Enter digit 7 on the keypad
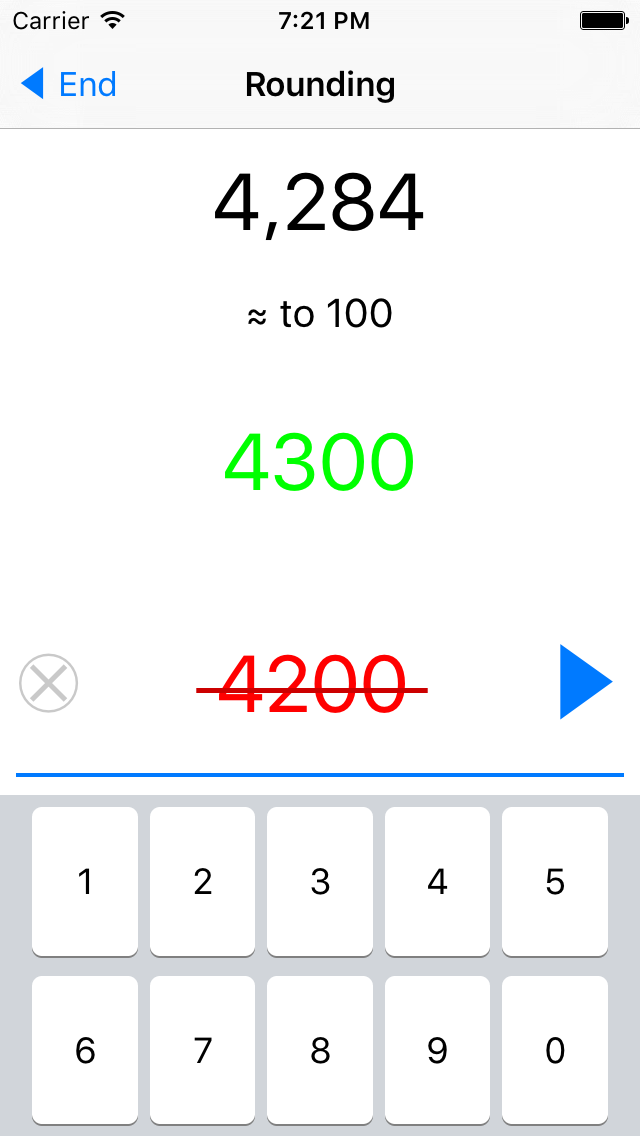The width and height of the screenshot is (640, 1136). click(203, 1050)
